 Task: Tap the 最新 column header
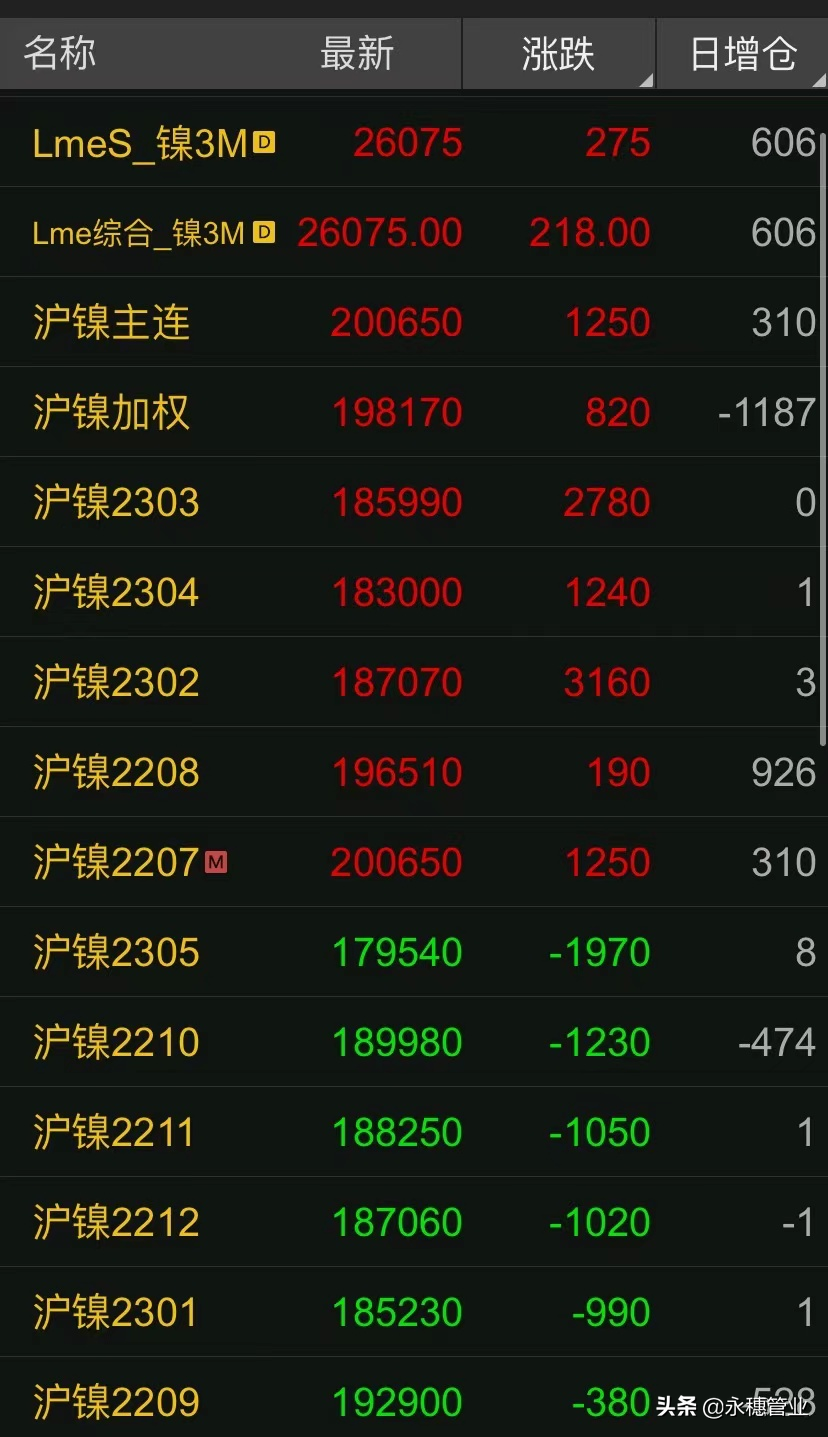pyautogui.click(x=357, y=54)
